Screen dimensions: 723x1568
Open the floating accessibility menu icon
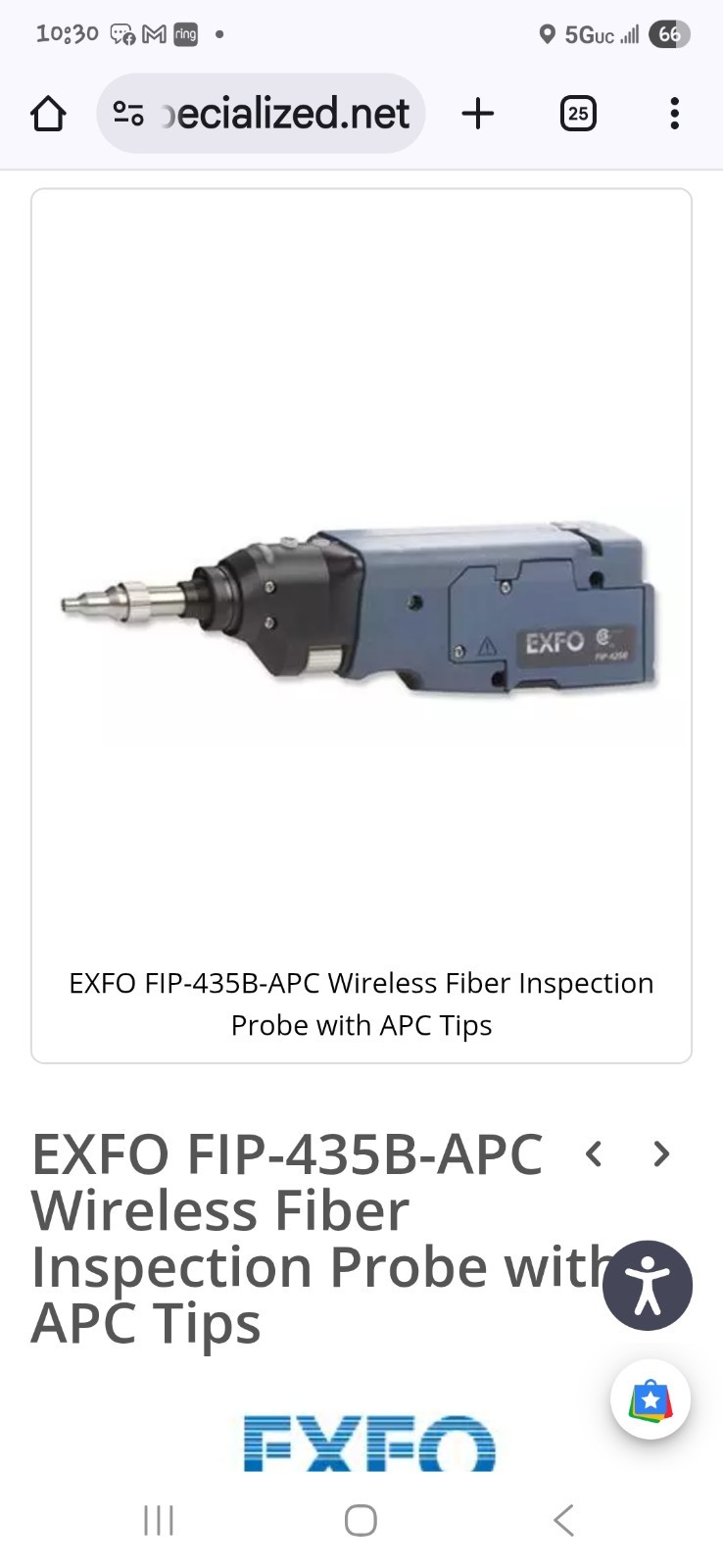tap(648, 1285)
